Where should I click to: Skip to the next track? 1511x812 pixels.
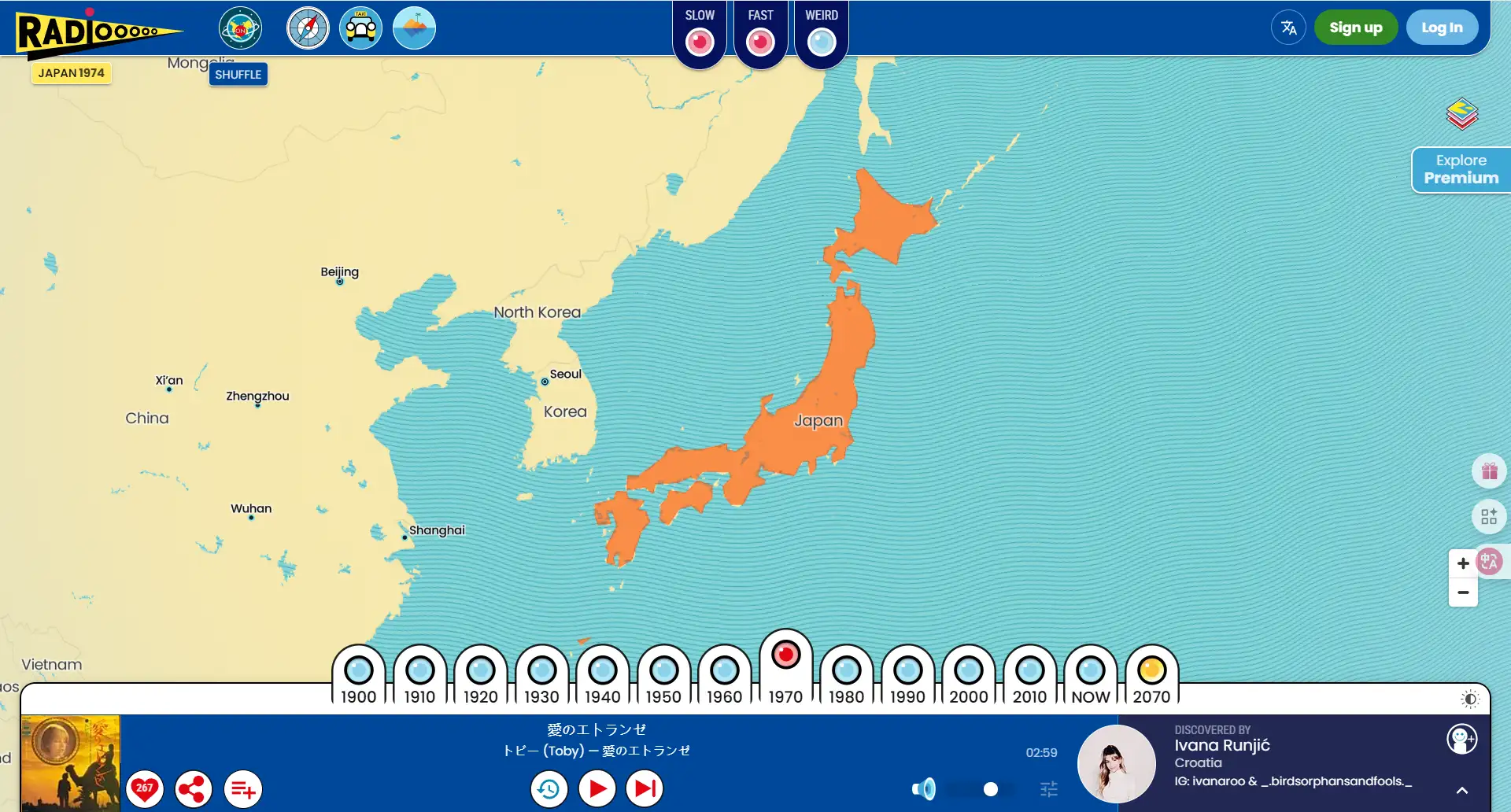(645, 788)
